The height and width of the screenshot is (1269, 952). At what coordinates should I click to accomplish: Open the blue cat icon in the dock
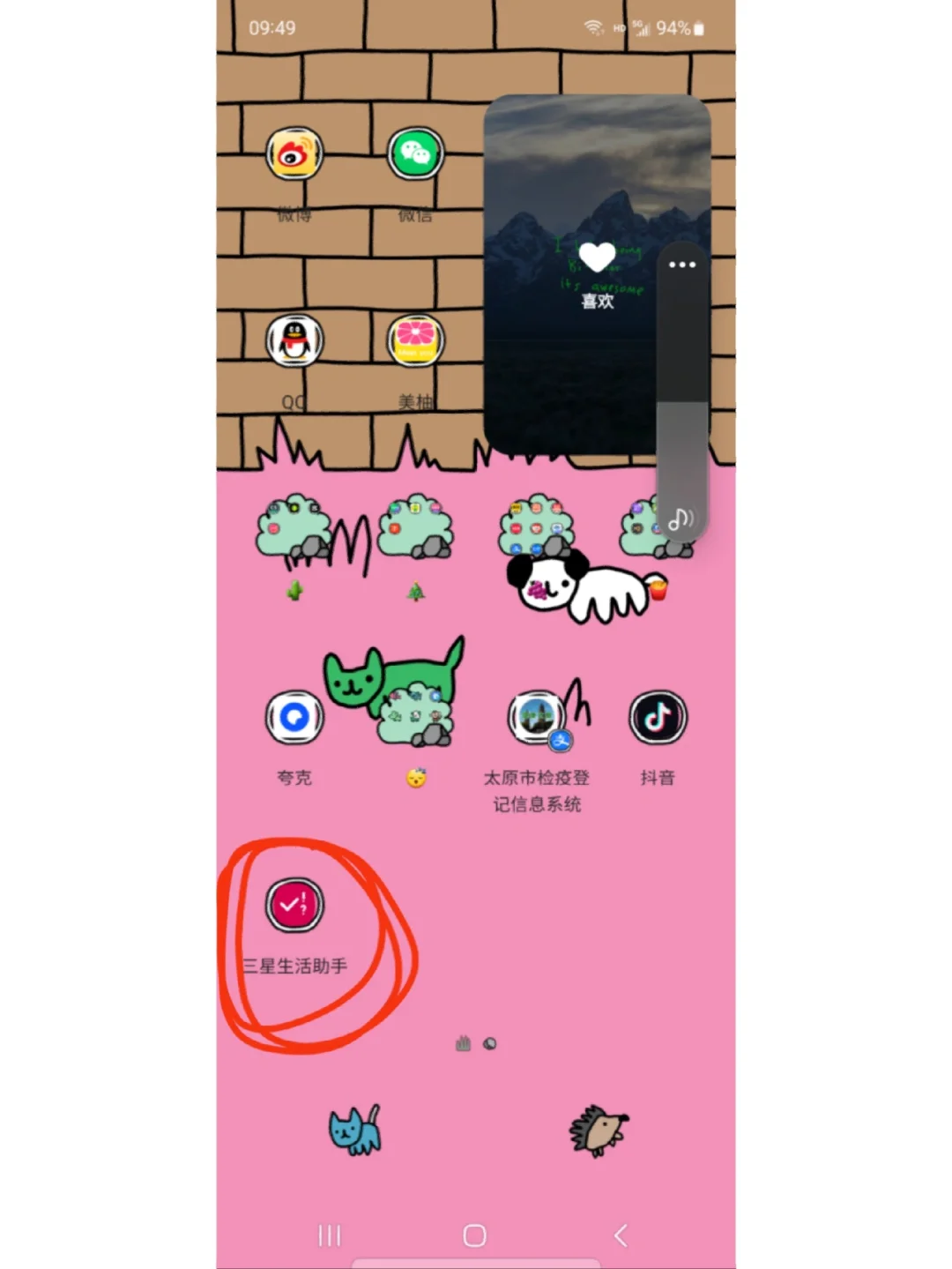[x=354, y=1130]
